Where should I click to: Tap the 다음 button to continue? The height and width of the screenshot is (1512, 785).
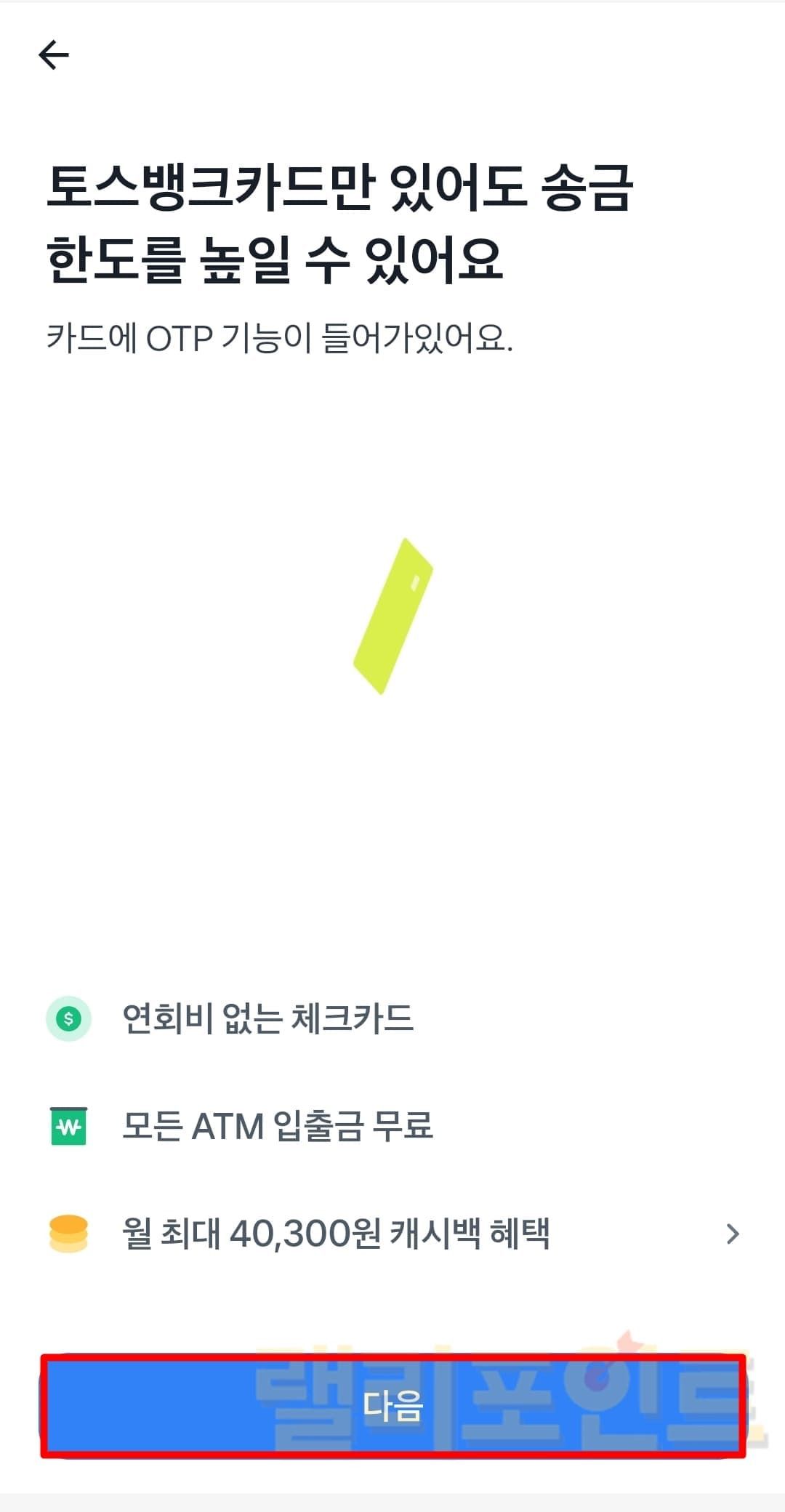point(392,1406)
